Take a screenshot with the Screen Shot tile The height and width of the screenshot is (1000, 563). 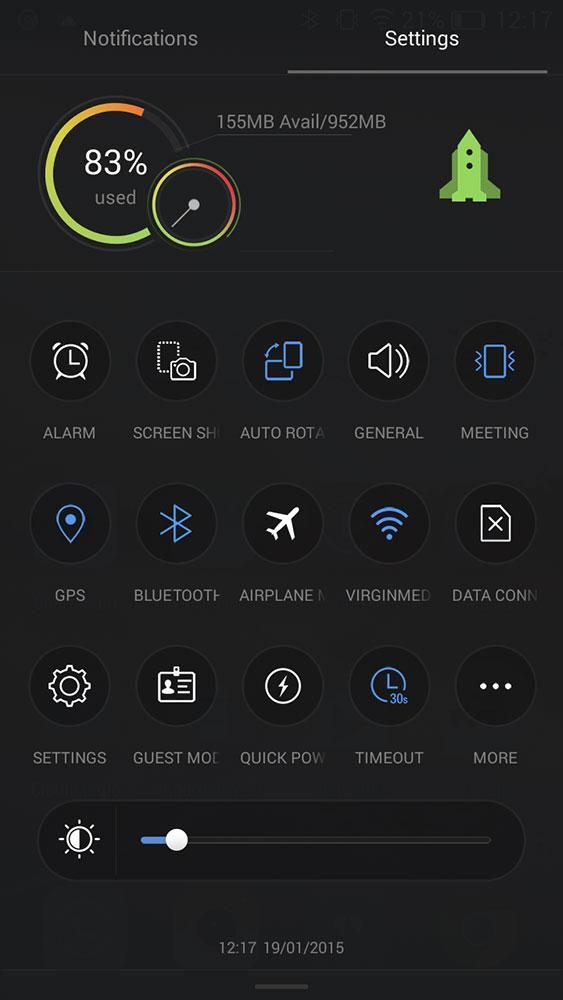176,361
